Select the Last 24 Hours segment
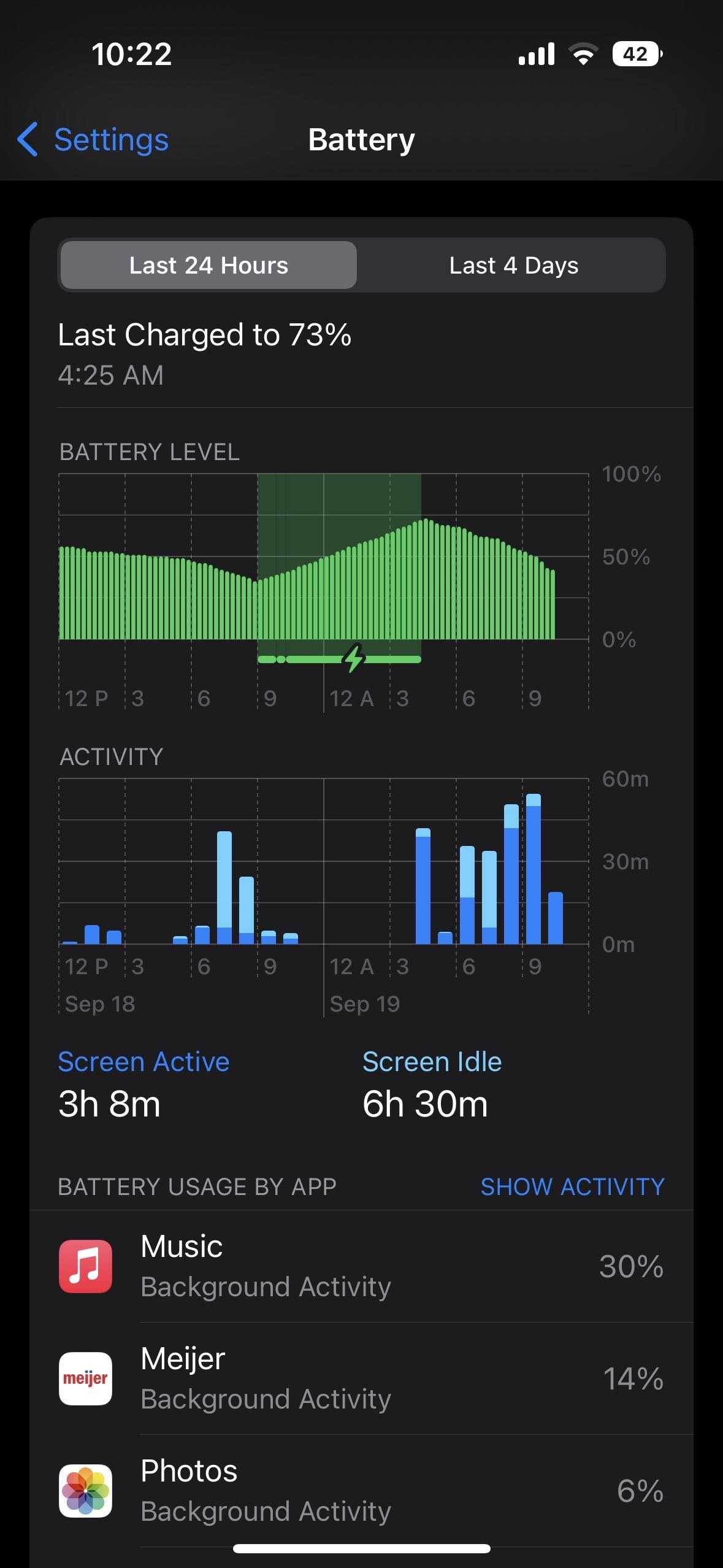Viewport: 723px width, 1568px height. pyautogui.click(x=208, y=266)
